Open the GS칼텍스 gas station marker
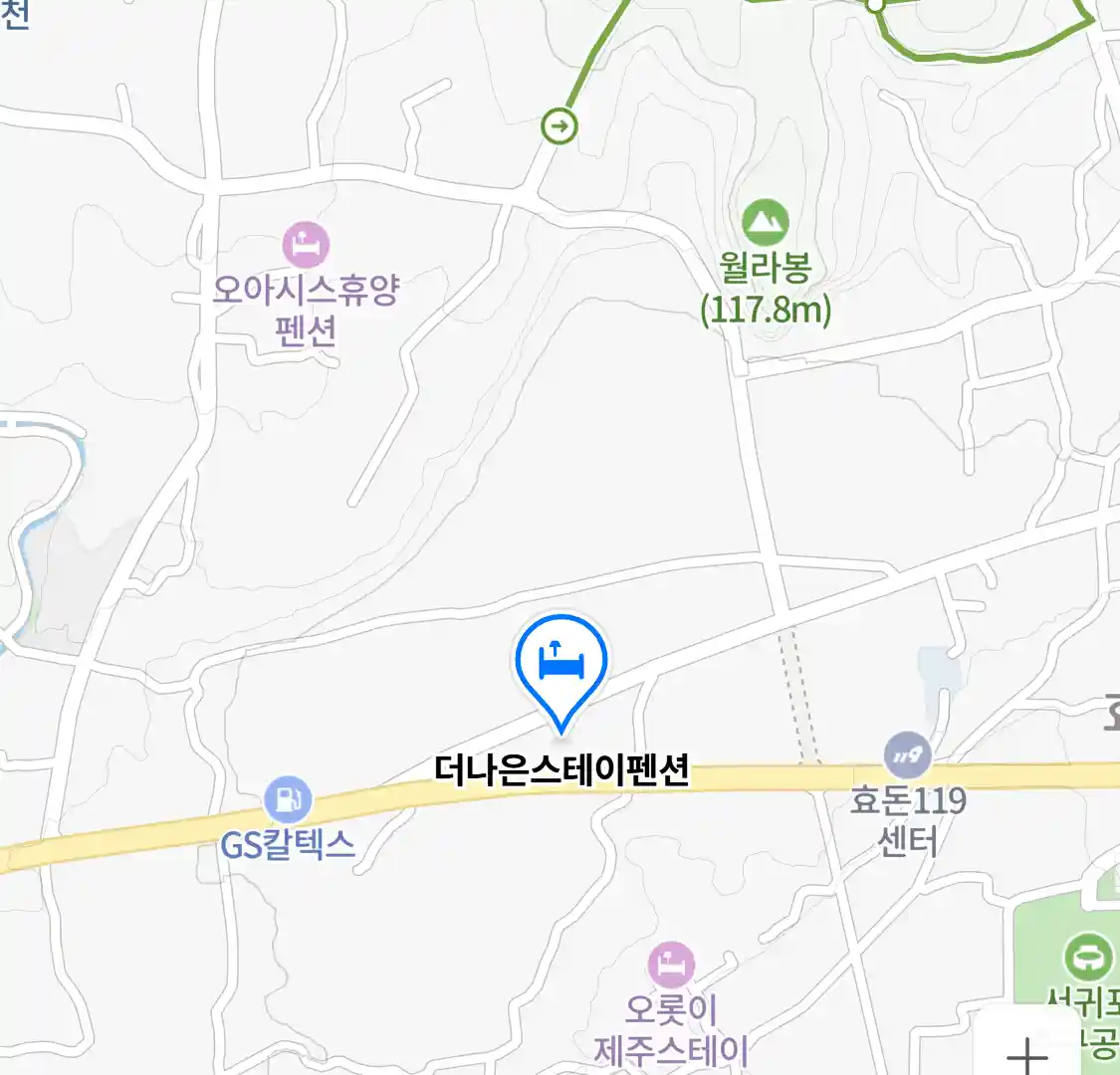 (x=288, y=800)
